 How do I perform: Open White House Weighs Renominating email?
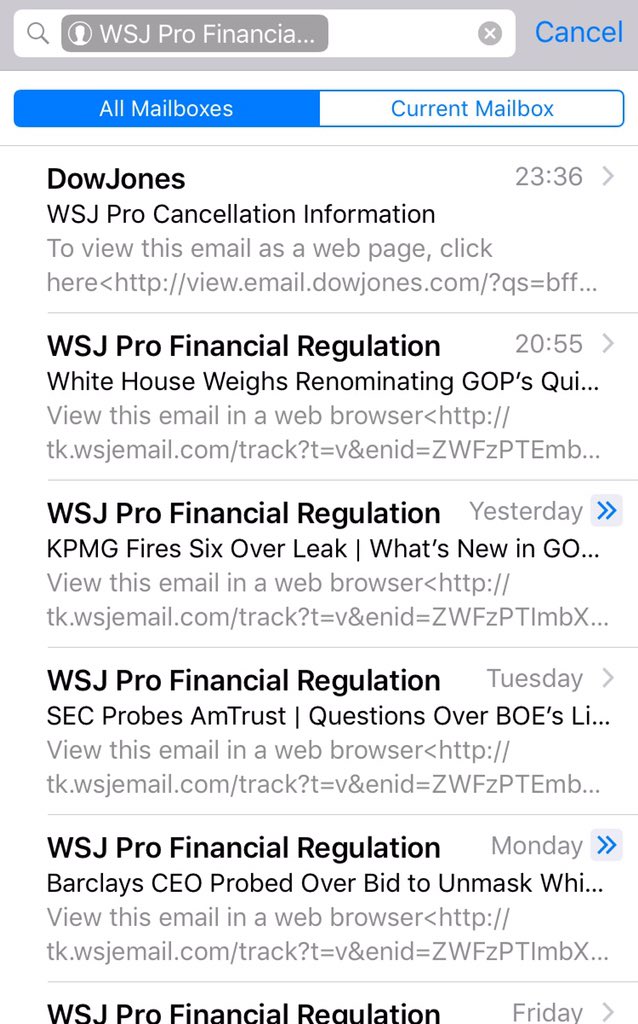pyautogui.click(x=319, y=397)
